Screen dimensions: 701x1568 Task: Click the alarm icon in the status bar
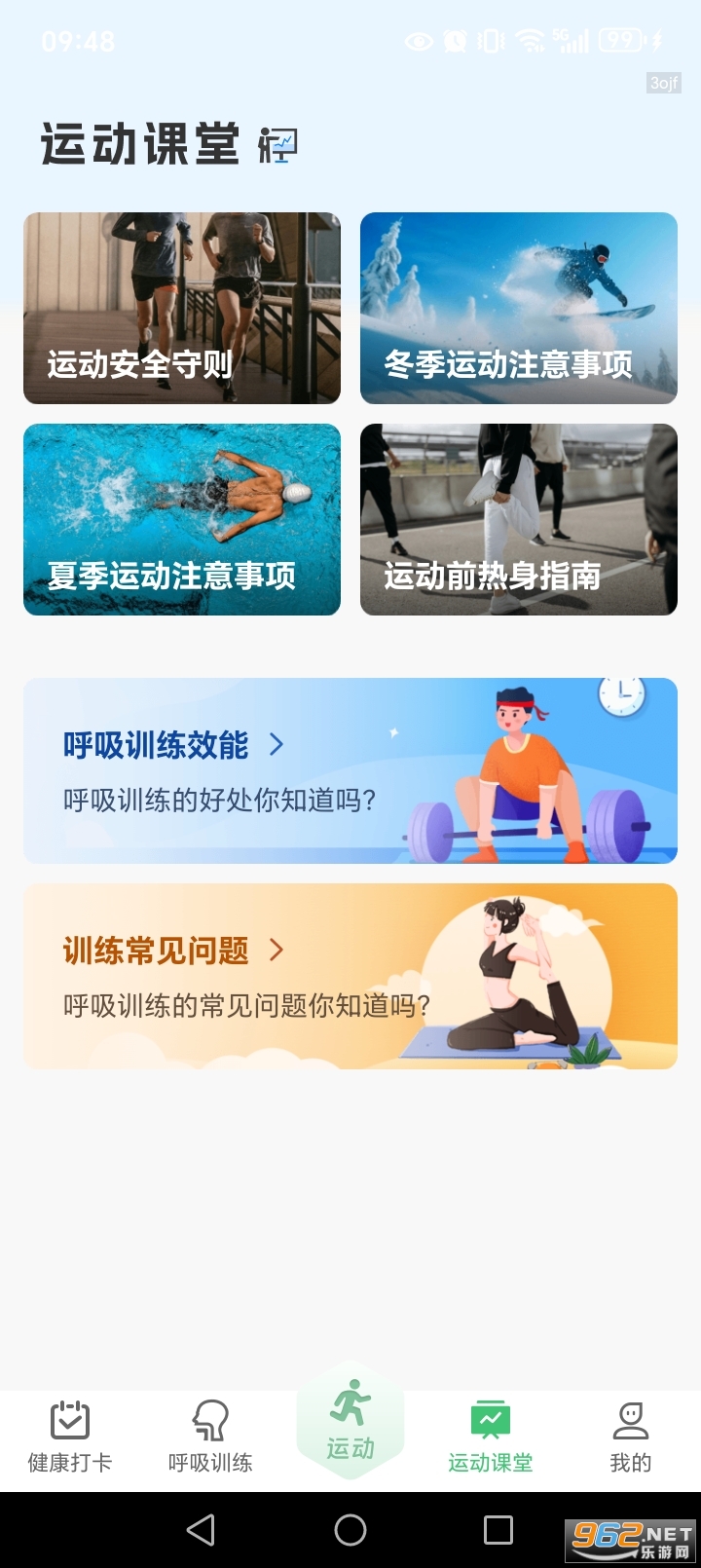pyautogui.click(x=454, y=41)
